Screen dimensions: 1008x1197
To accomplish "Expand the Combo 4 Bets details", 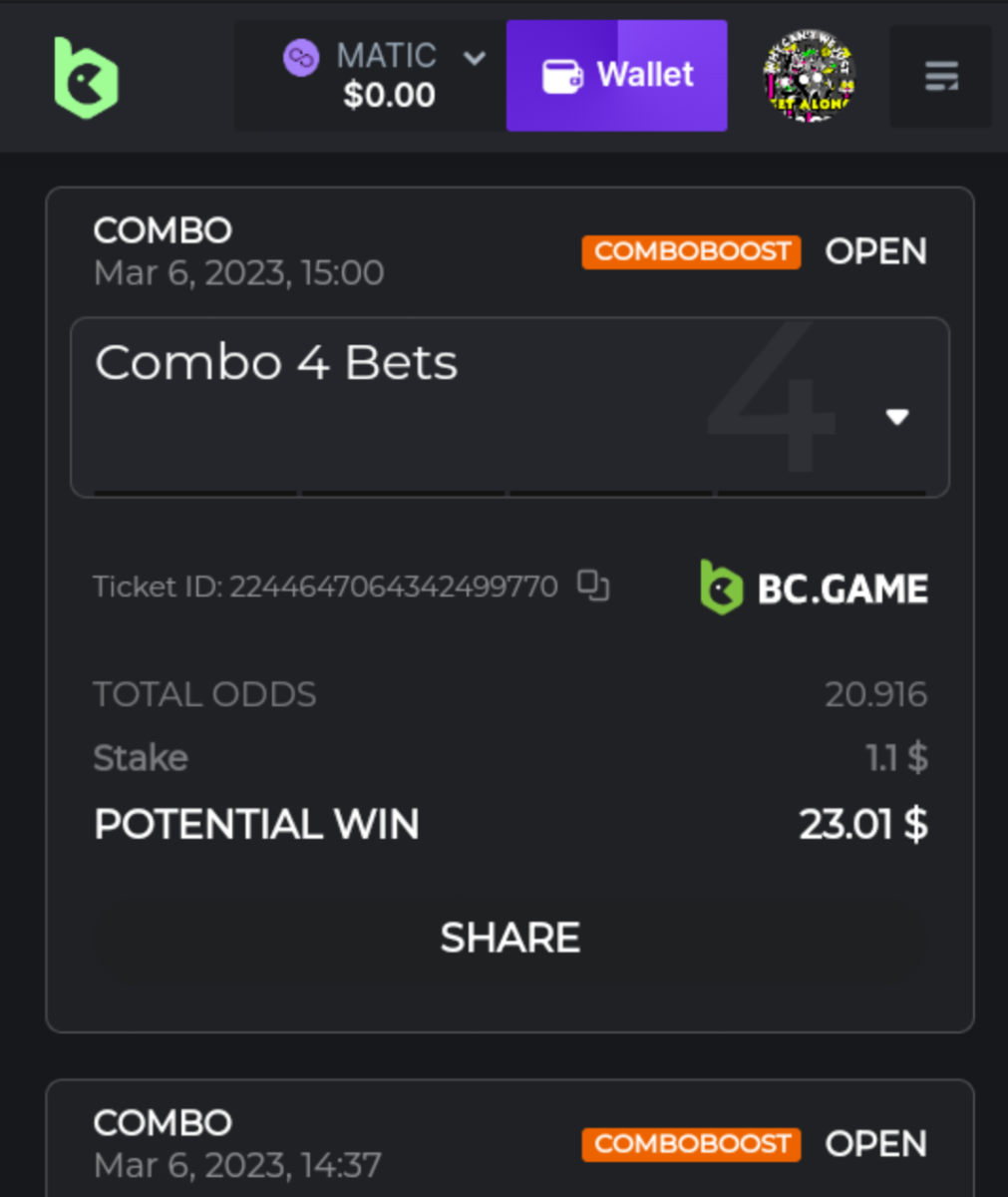I will [897, 417].
